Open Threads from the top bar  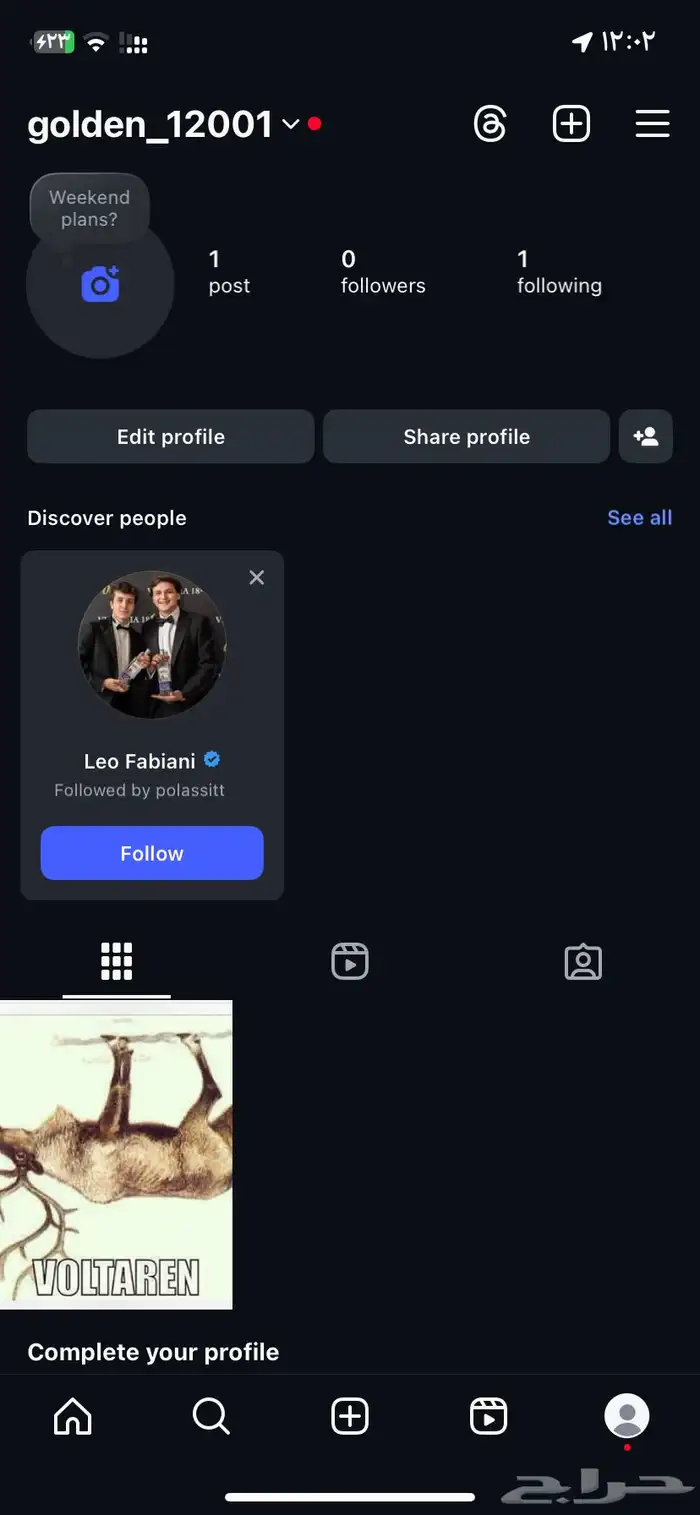[490, 124]
